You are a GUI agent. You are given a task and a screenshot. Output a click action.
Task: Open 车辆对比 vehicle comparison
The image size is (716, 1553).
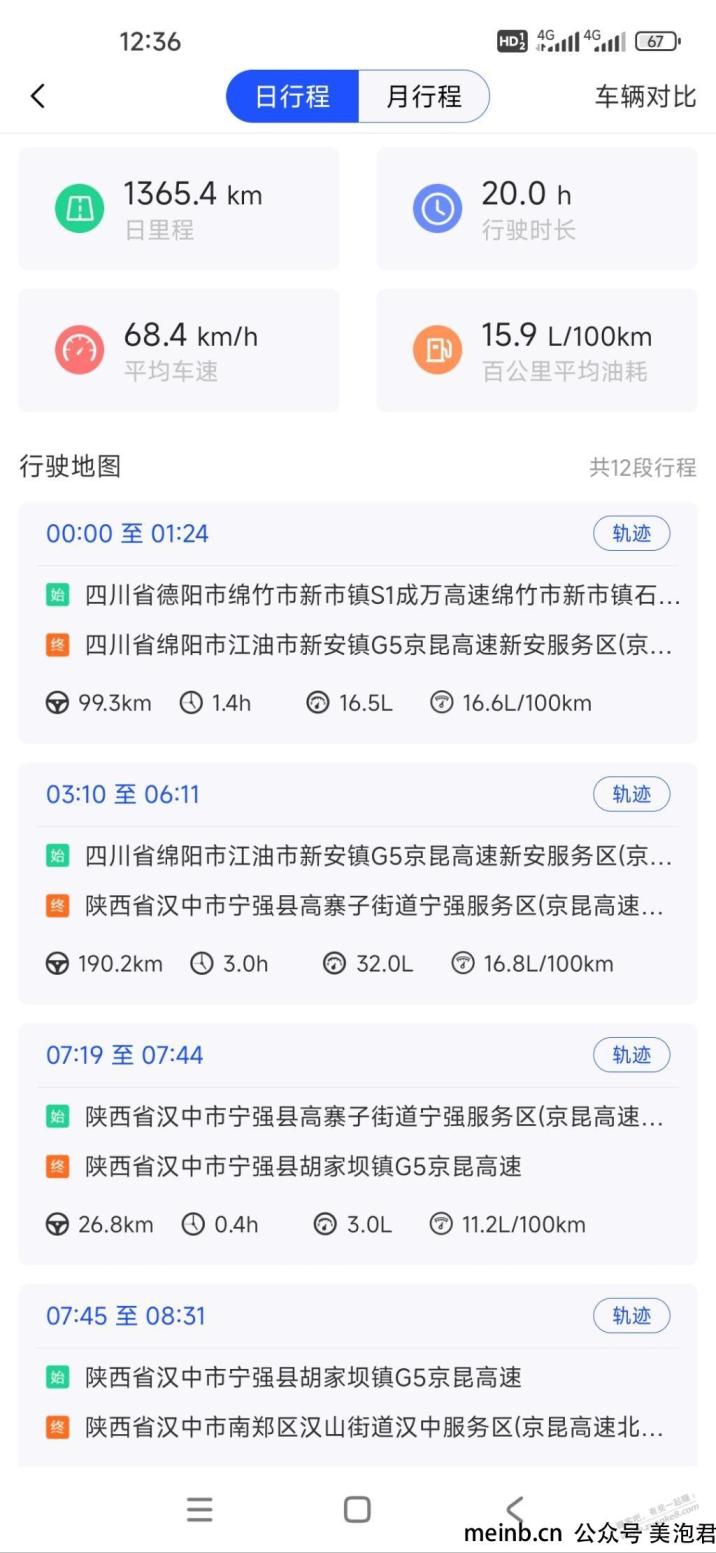645,96
